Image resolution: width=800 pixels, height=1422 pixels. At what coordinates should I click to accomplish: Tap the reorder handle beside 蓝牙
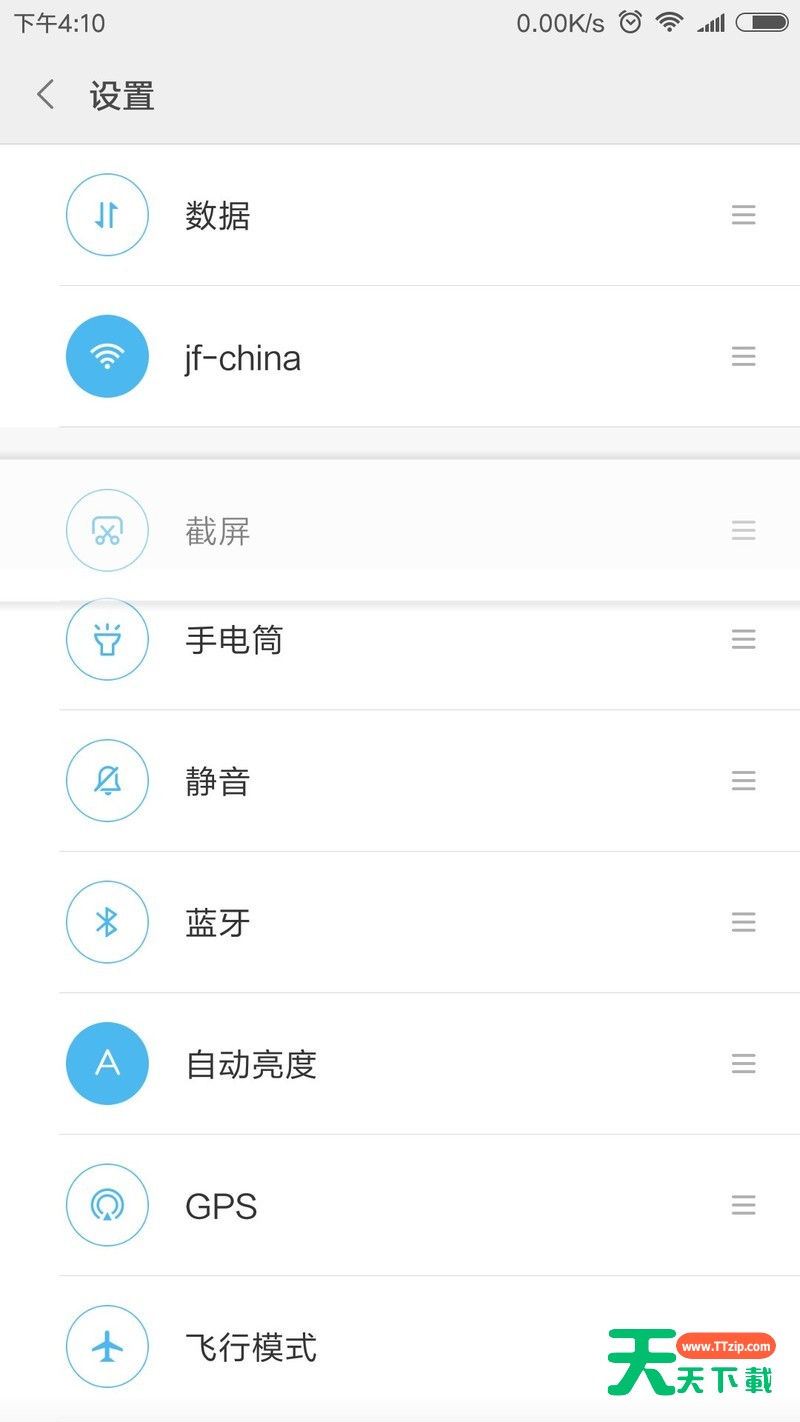point(743,923)
